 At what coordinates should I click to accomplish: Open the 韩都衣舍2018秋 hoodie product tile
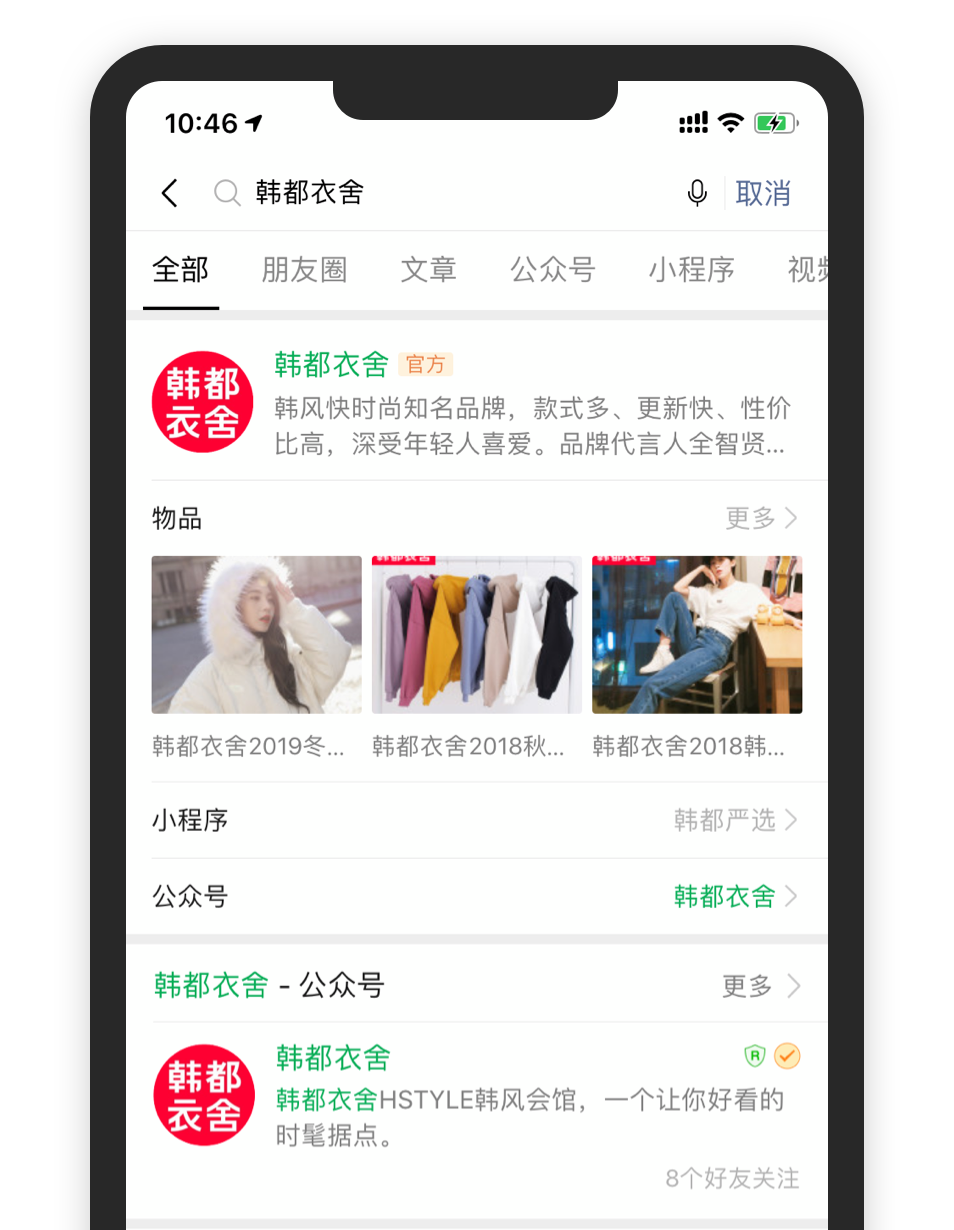coord(476,636)
